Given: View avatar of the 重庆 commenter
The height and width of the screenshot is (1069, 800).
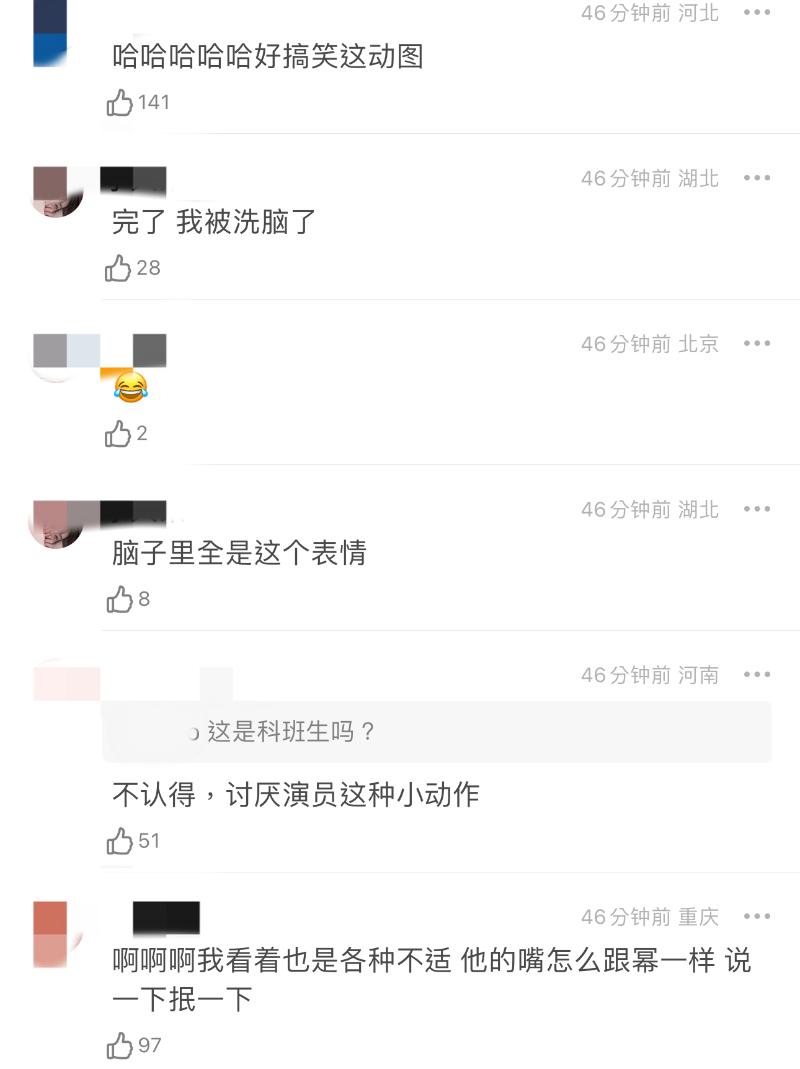Looking at the screenshot, I should tap(56, 933).
